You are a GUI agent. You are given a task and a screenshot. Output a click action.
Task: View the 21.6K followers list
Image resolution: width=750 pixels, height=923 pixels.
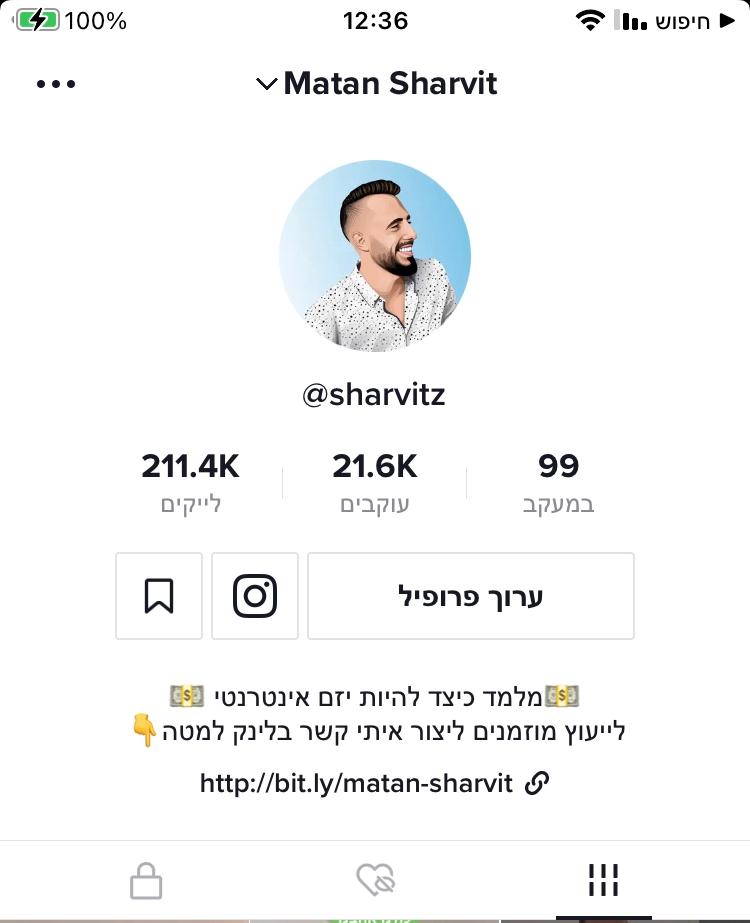(x=375, y=481)
